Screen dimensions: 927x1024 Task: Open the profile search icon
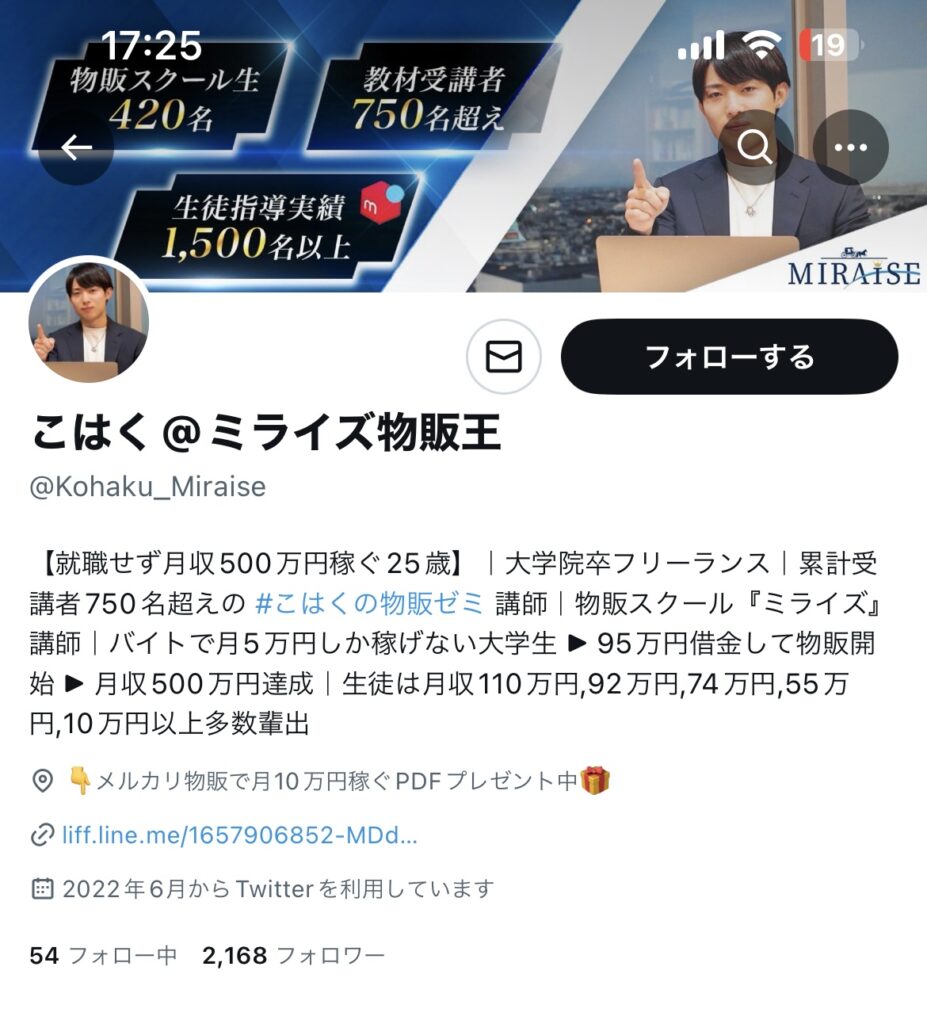click(755, 148)
